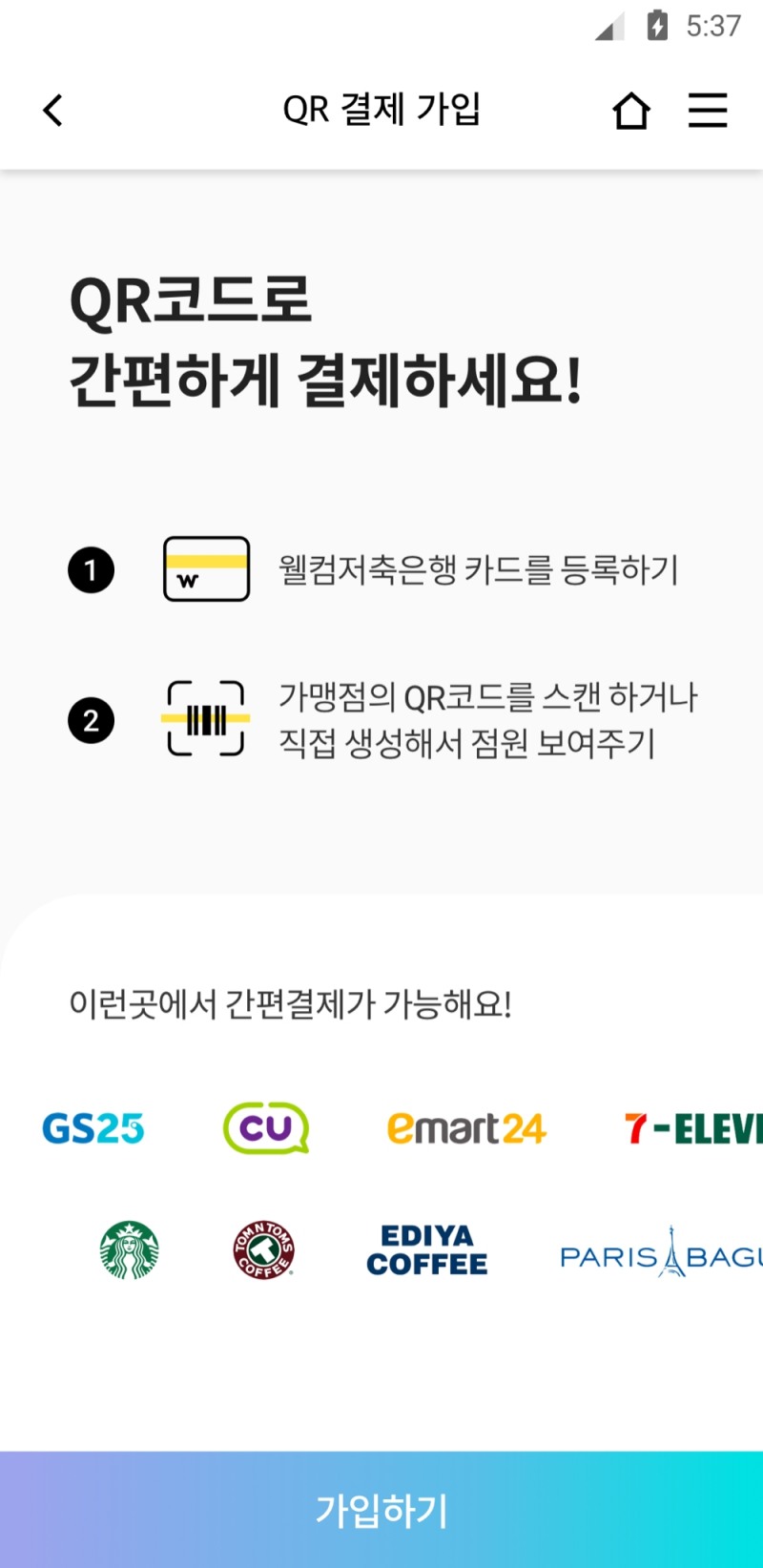This screenshot has height=1568, width=763.
Task: Tap the Starbucks siren logo
Action: click(128, 1252)
